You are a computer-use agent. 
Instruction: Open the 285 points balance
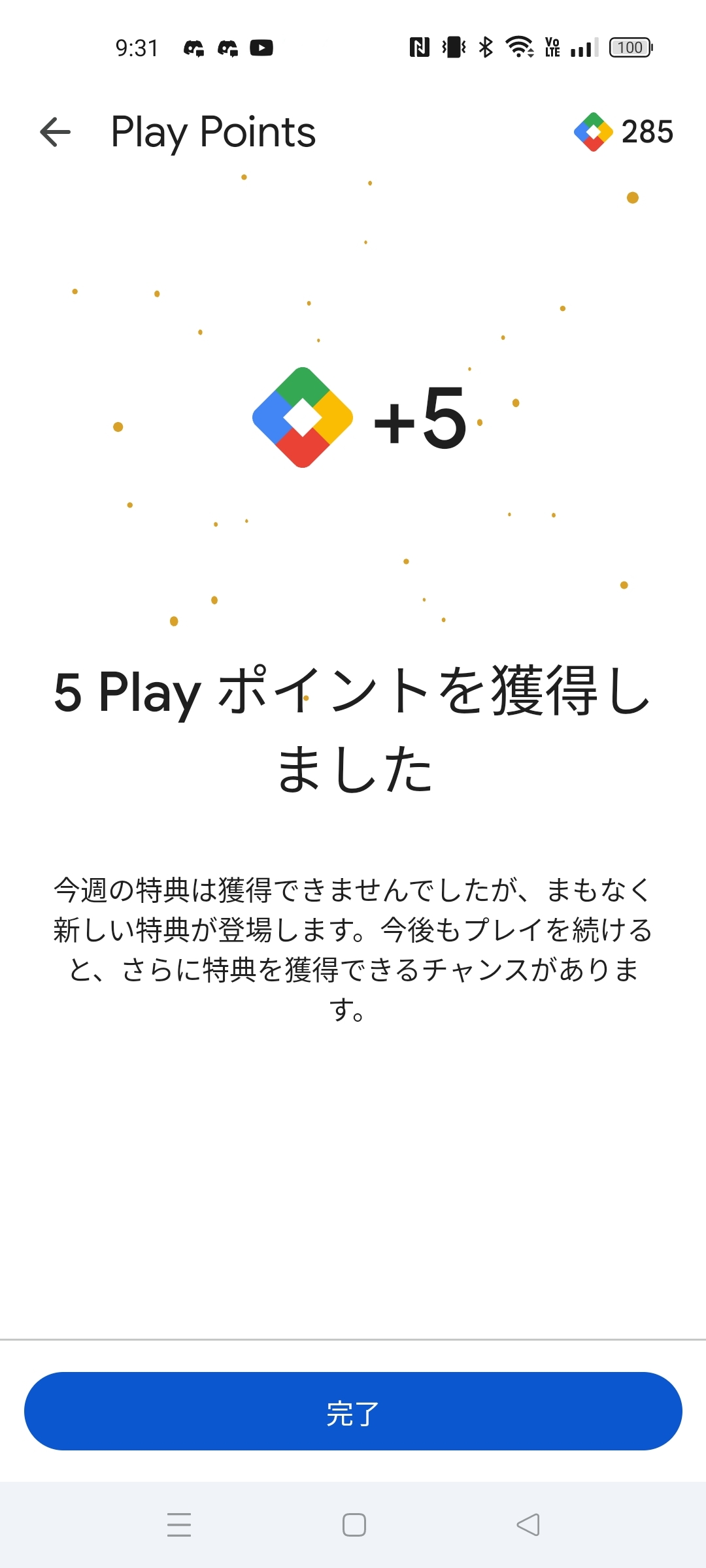pyautogui.click(x=624, y=132)
